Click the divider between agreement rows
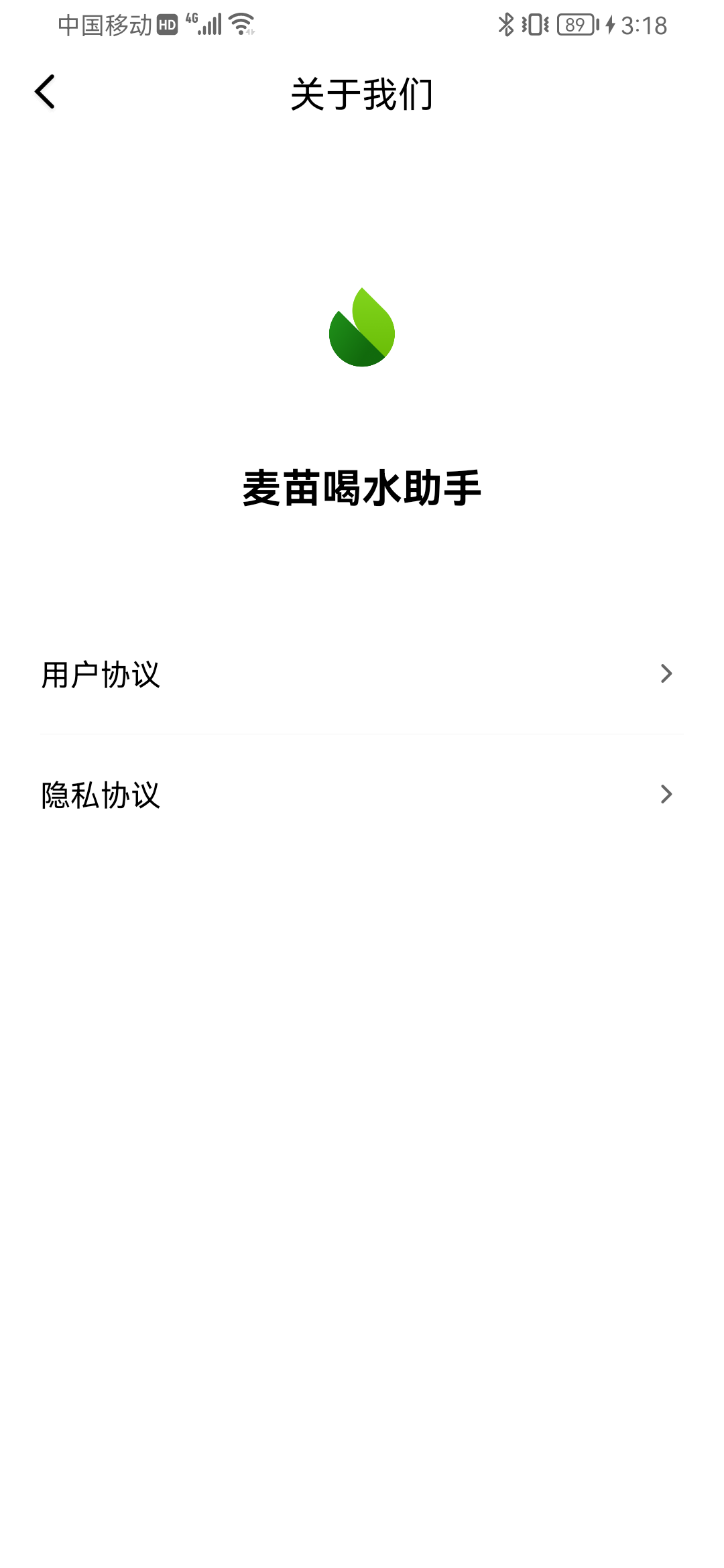Image resolution: width=724 pixels, height=1568 pixels. [361, 733]
